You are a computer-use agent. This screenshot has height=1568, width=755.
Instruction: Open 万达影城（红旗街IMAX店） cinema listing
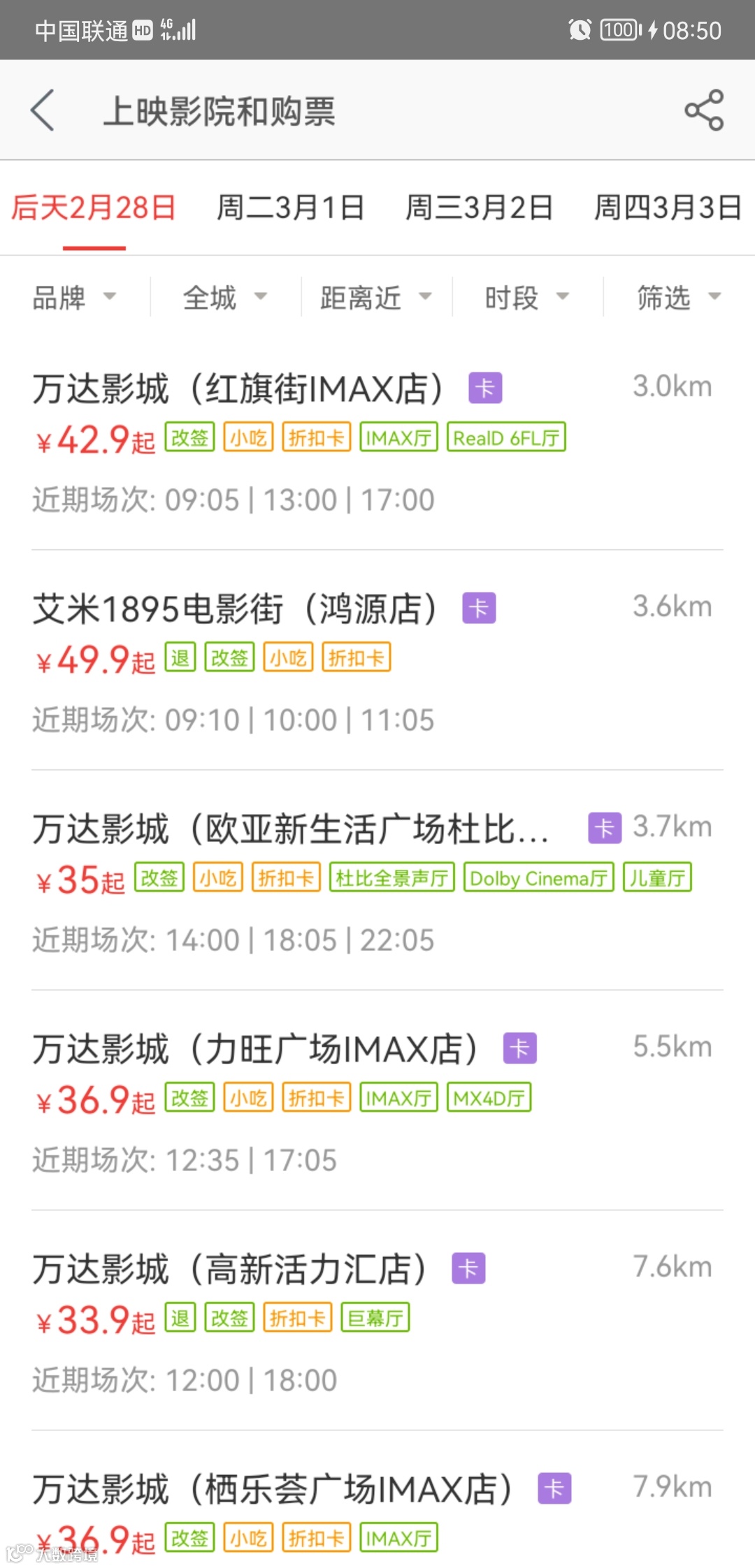point(238,389)
